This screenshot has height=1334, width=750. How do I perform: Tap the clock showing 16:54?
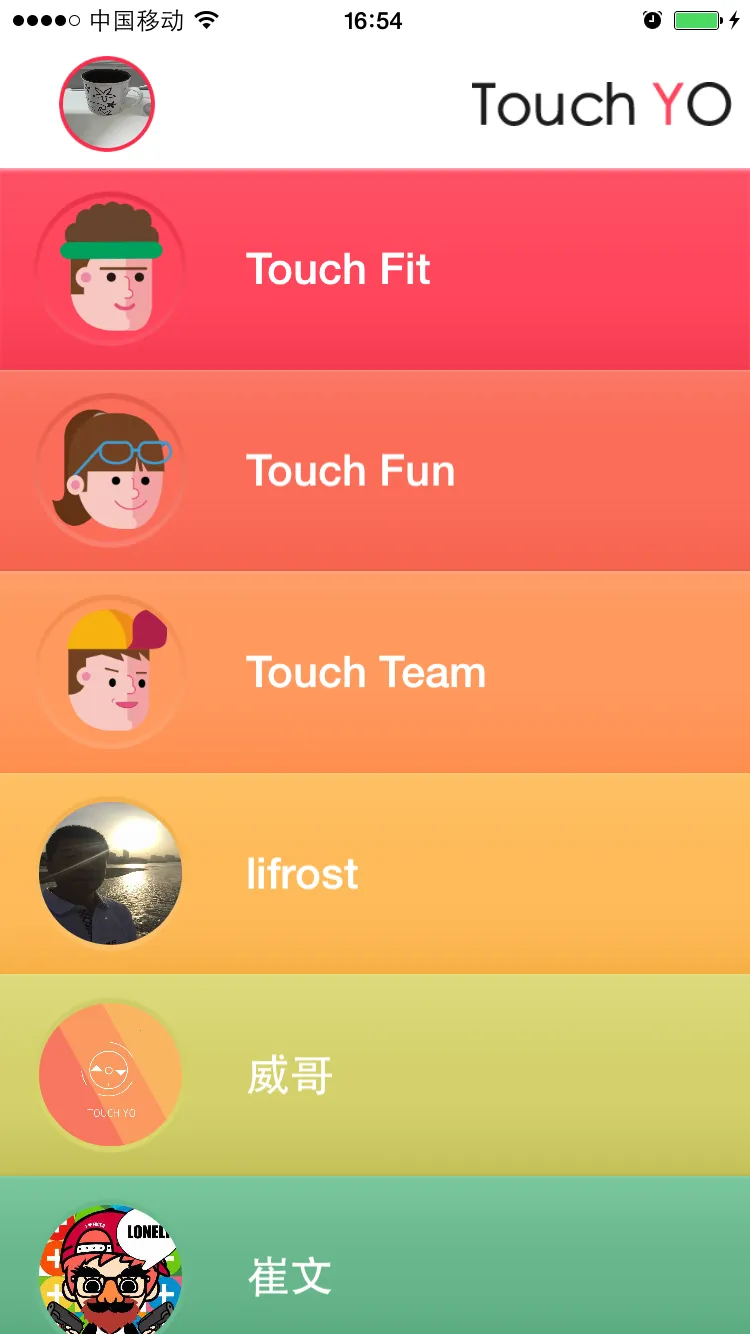click(374, 20)
